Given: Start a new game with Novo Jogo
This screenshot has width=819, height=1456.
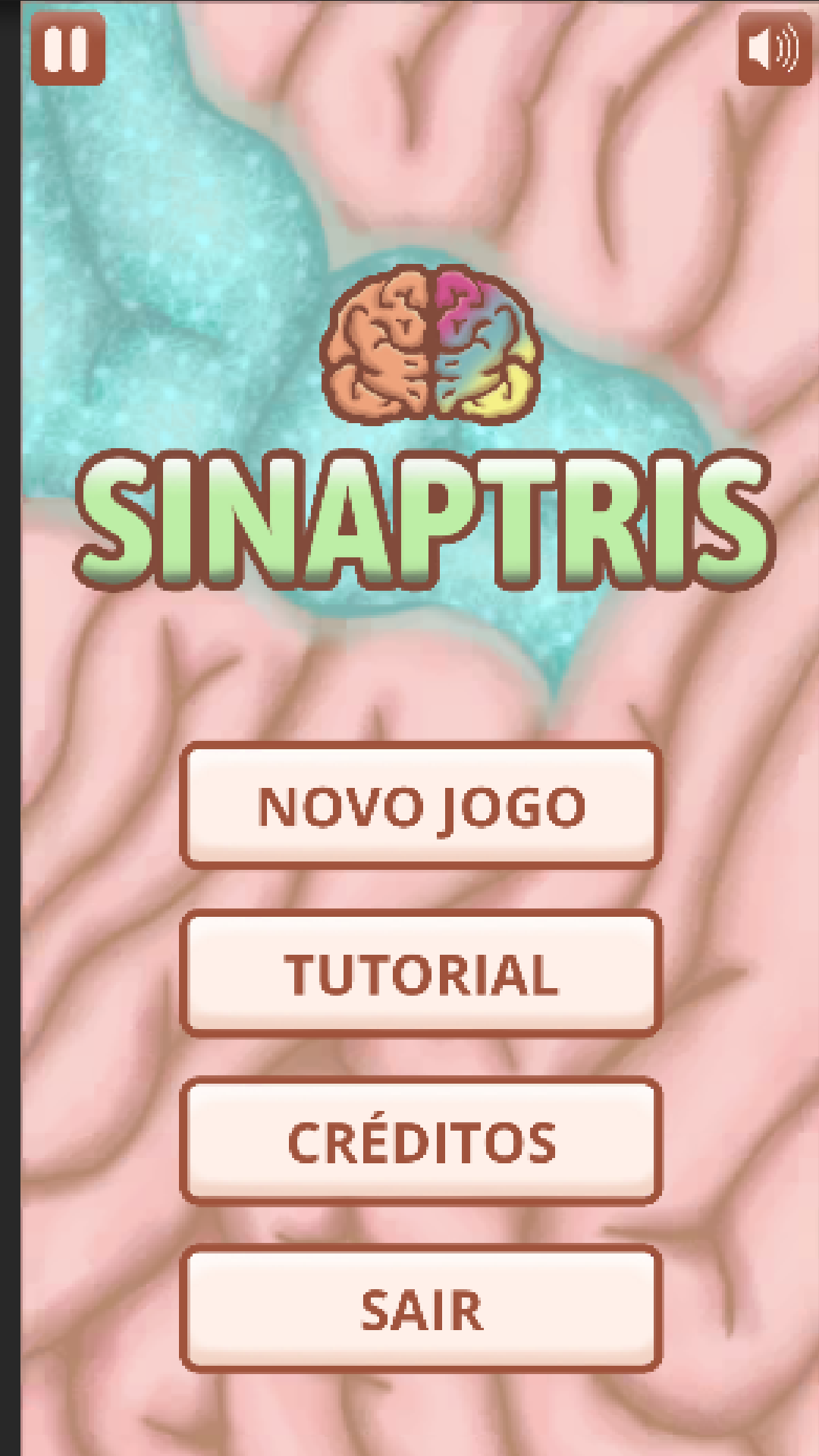Looking at the screenshot, I should (x=421, y=805).
